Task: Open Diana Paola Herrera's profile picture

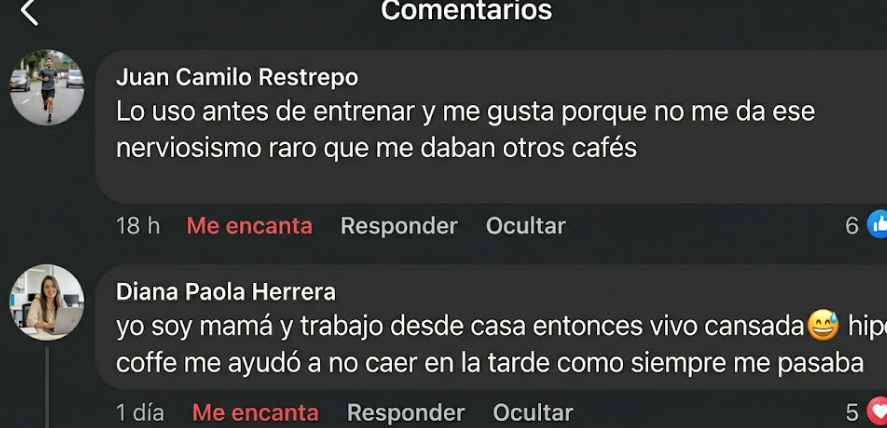Action: (x=46, y=302)
